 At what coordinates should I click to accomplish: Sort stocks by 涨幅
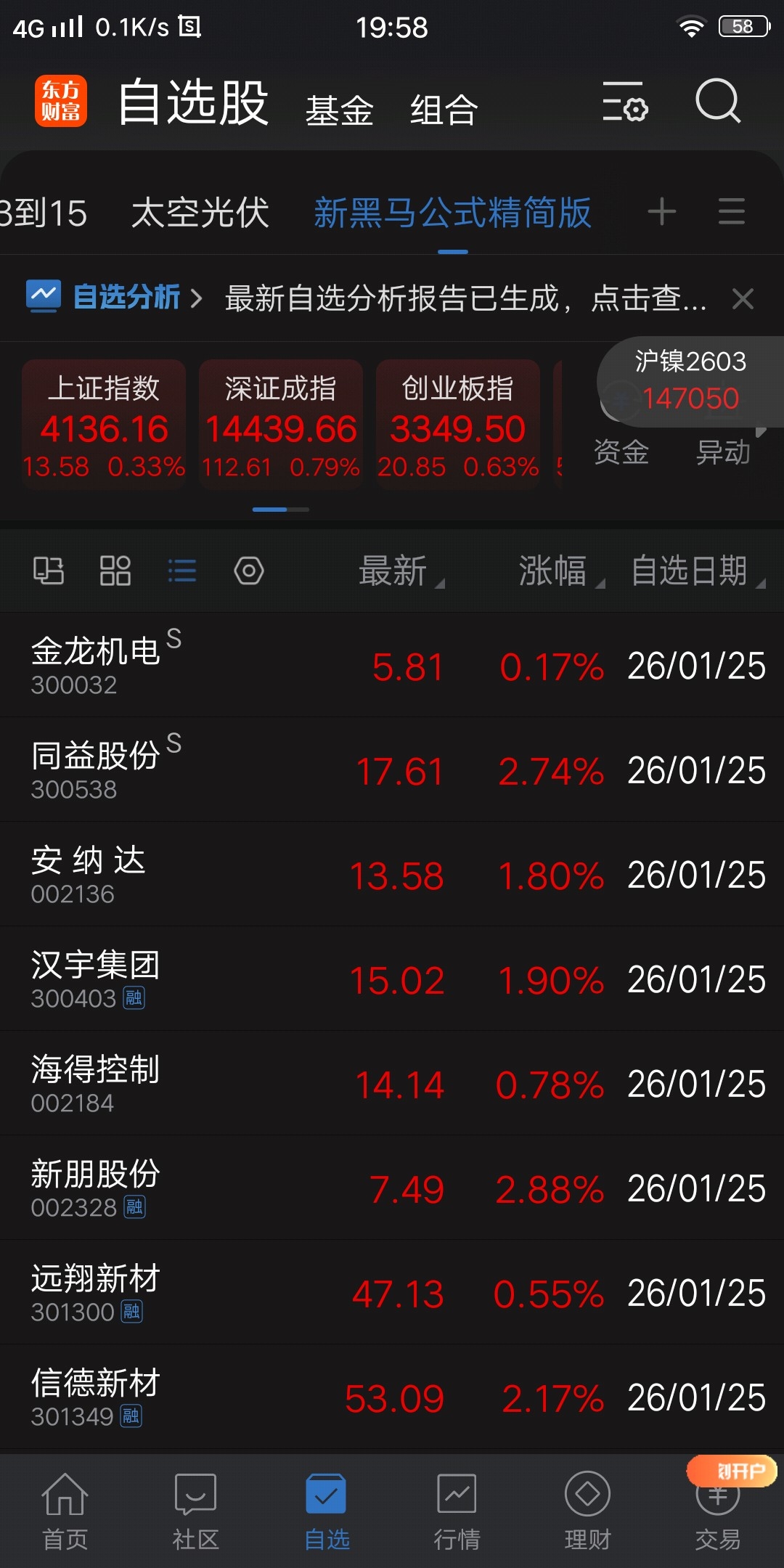click(x=558, y=571)
